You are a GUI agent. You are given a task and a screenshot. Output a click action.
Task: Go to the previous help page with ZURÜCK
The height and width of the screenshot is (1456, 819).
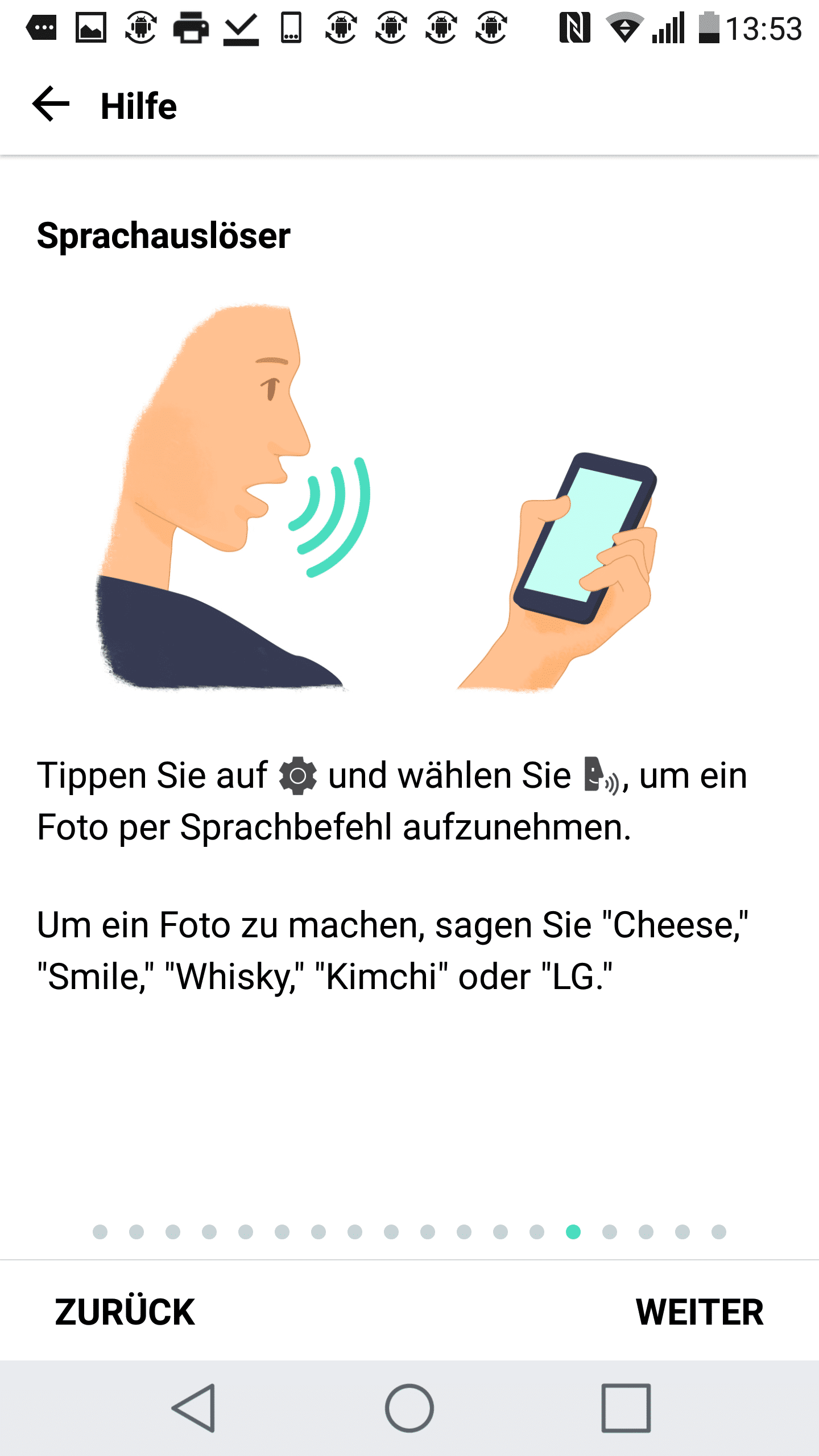click(125, 1312)
